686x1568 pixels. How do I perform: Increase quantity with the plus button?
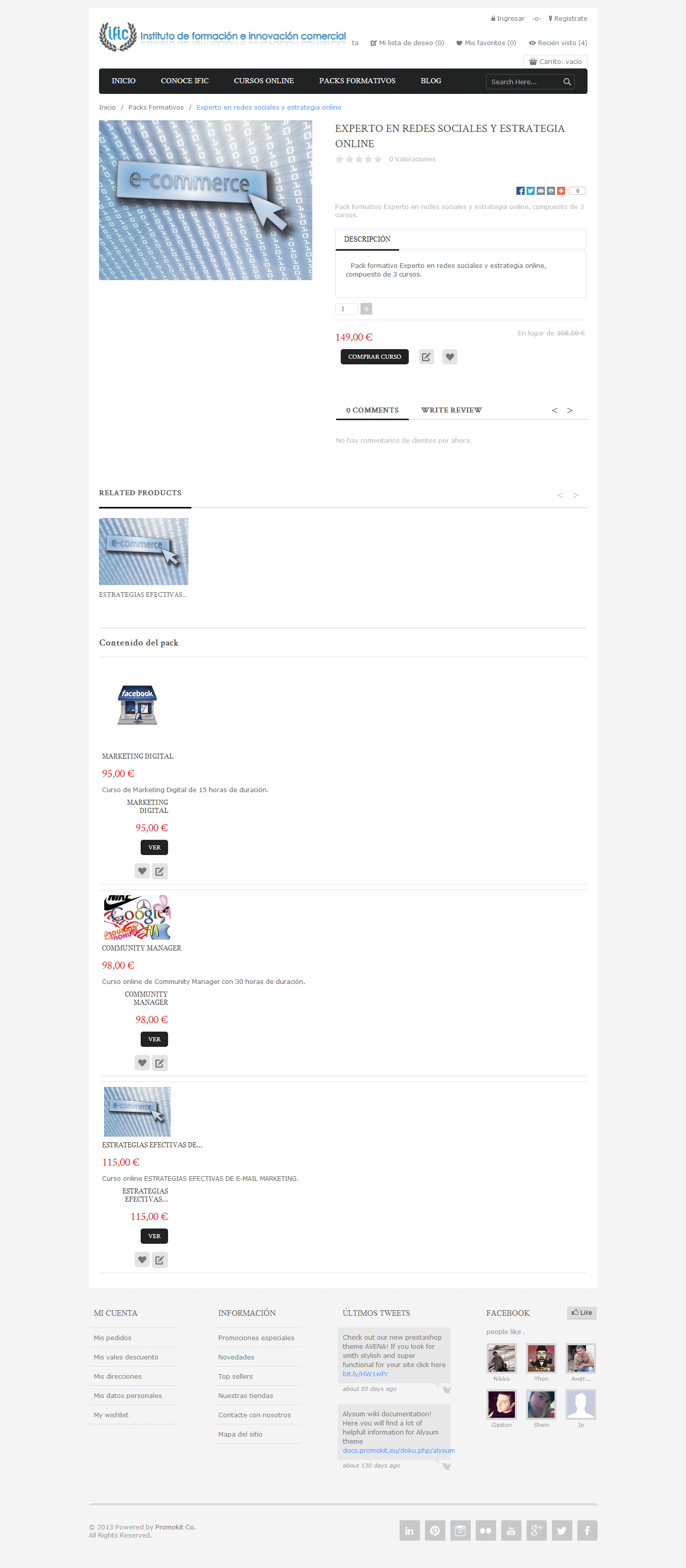coord(366,309)
